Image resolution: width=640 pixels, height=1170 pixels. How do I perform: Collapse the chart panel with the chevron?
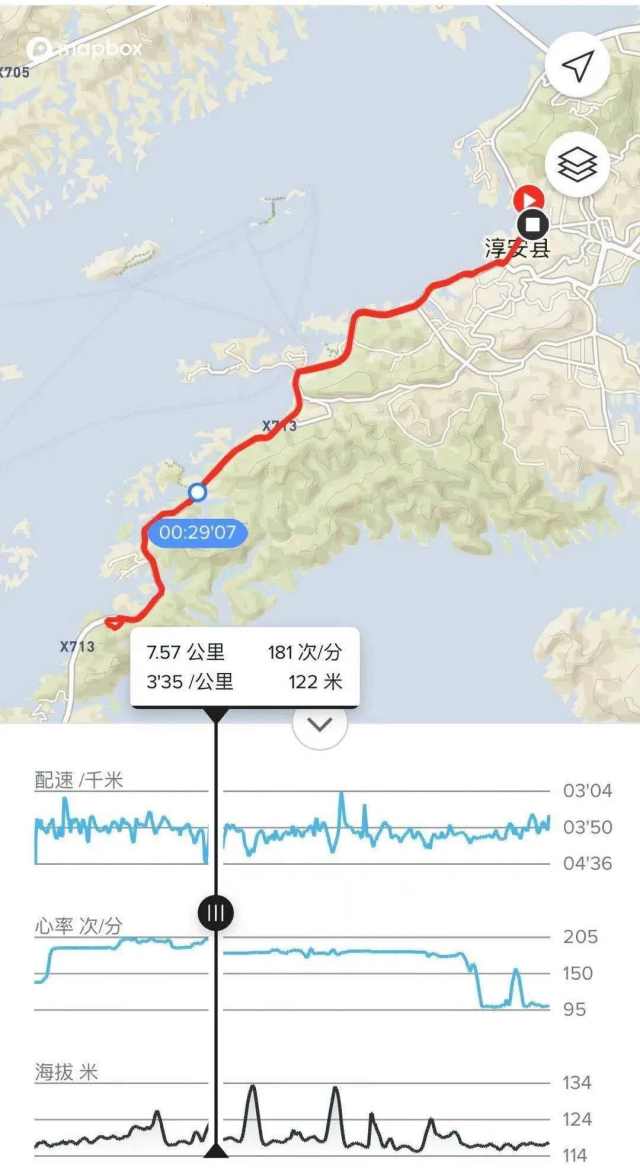coord(320,725)
